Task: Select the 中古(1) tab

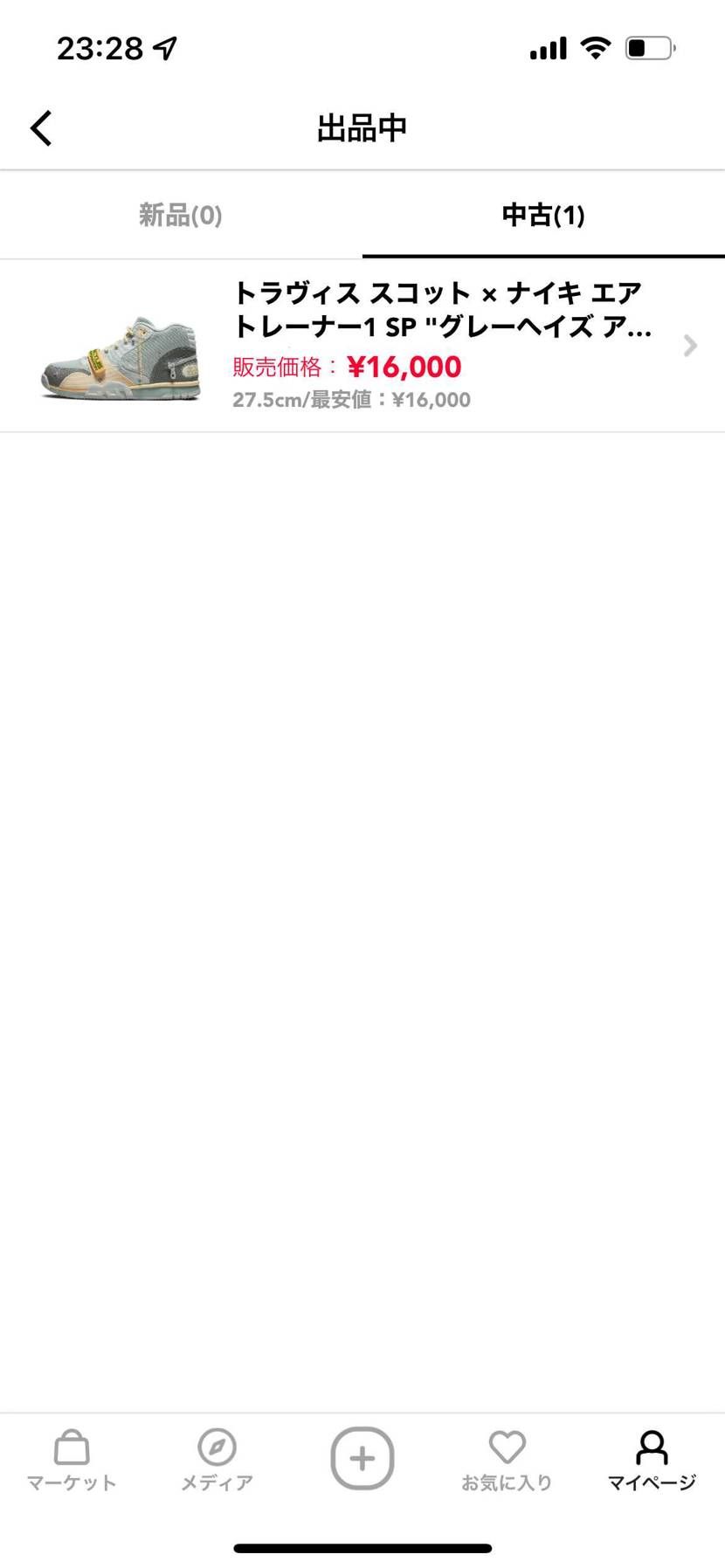Action: coord(542,215)
